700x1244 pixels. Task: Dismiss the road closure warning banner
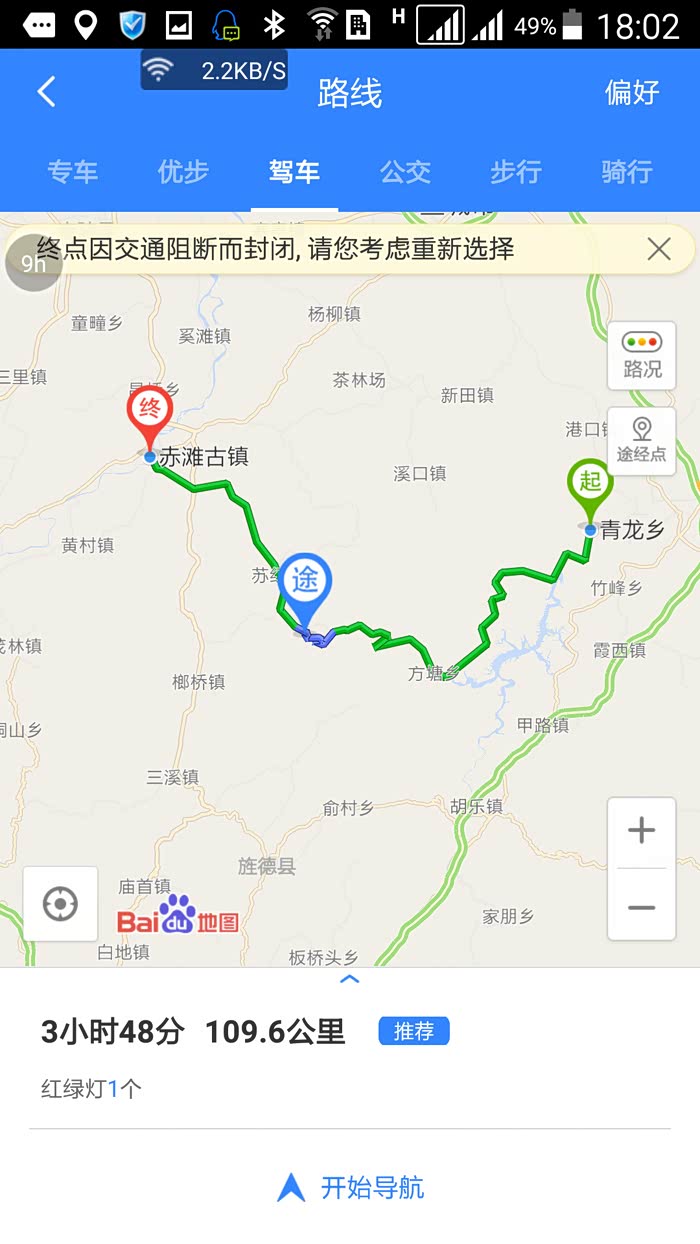click(659, 249)
